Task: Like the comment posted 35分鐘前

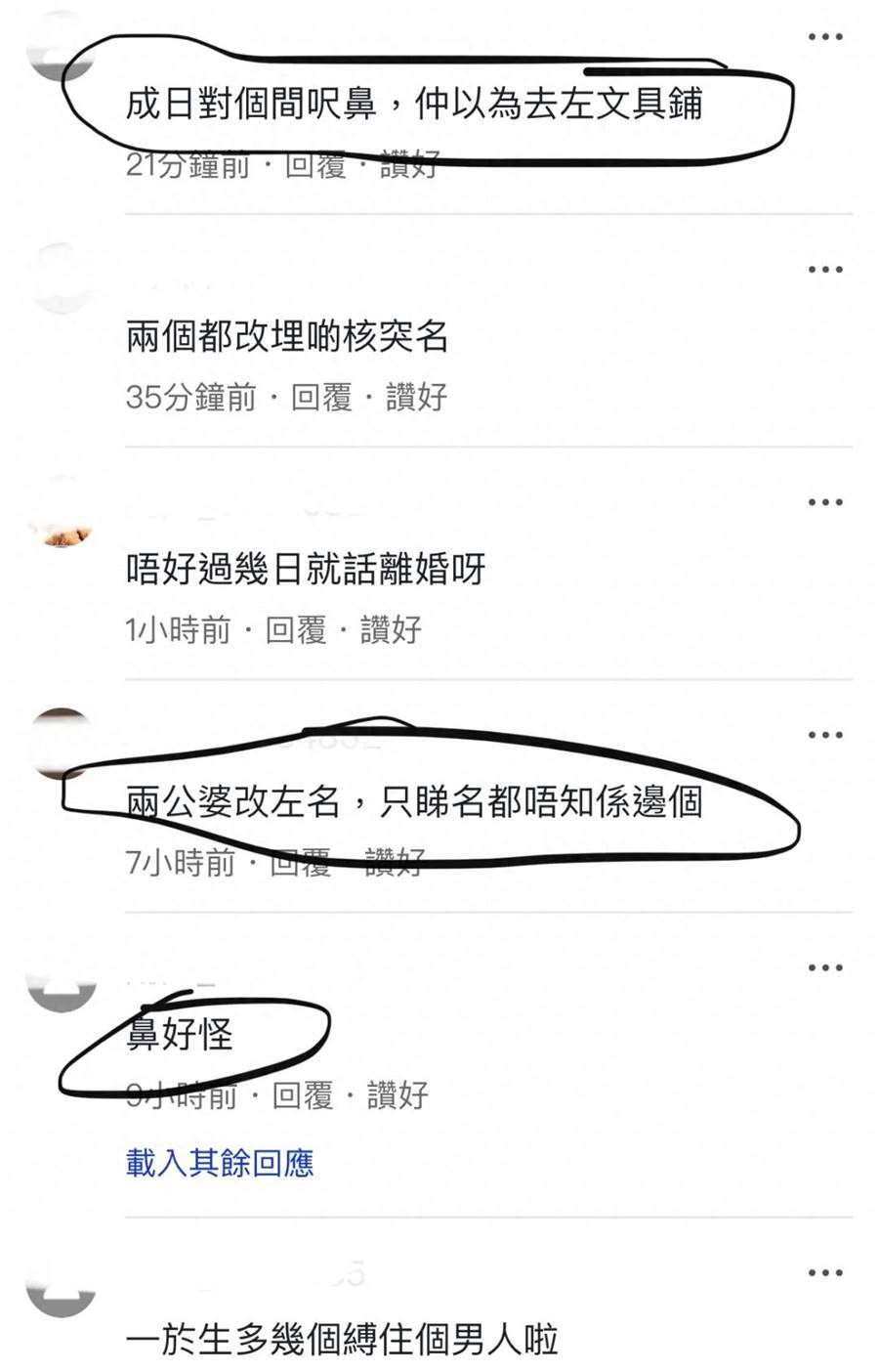Action: (x=416, y=398)
